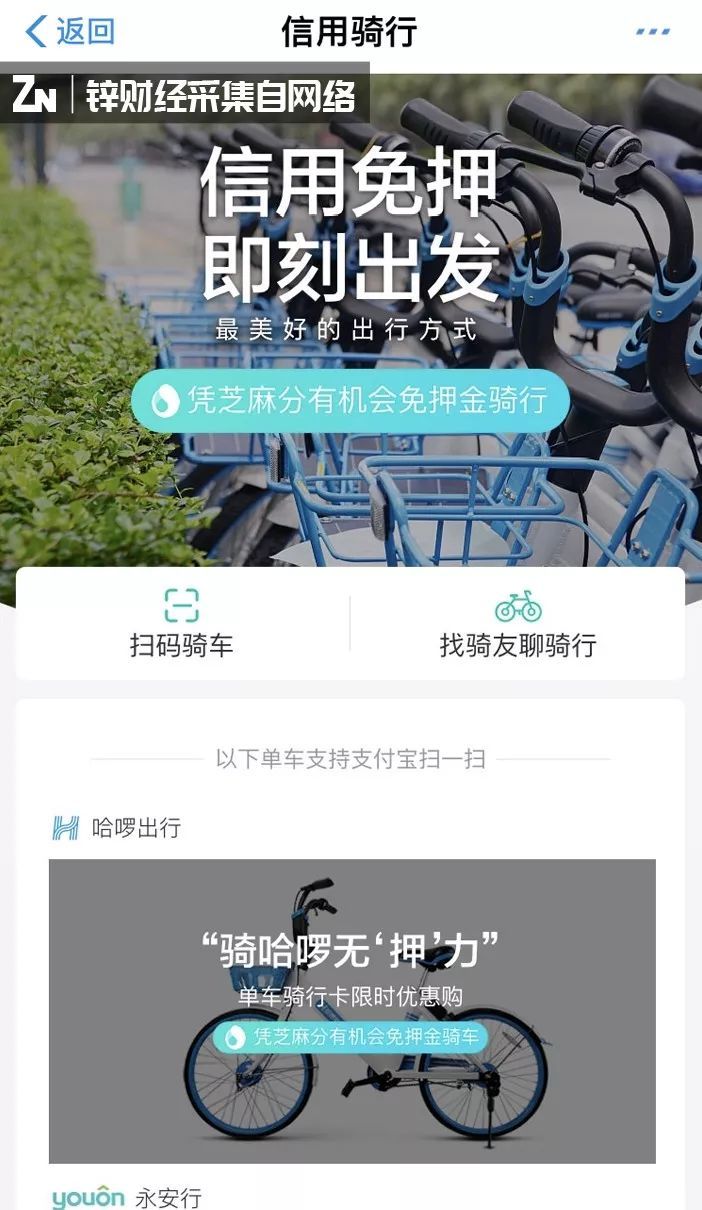This screenshot has height=1210, width=702.
Task: Tap 凭芝麻分有机会免押金骑行 banner pill
Action: [x=350, y=401]
